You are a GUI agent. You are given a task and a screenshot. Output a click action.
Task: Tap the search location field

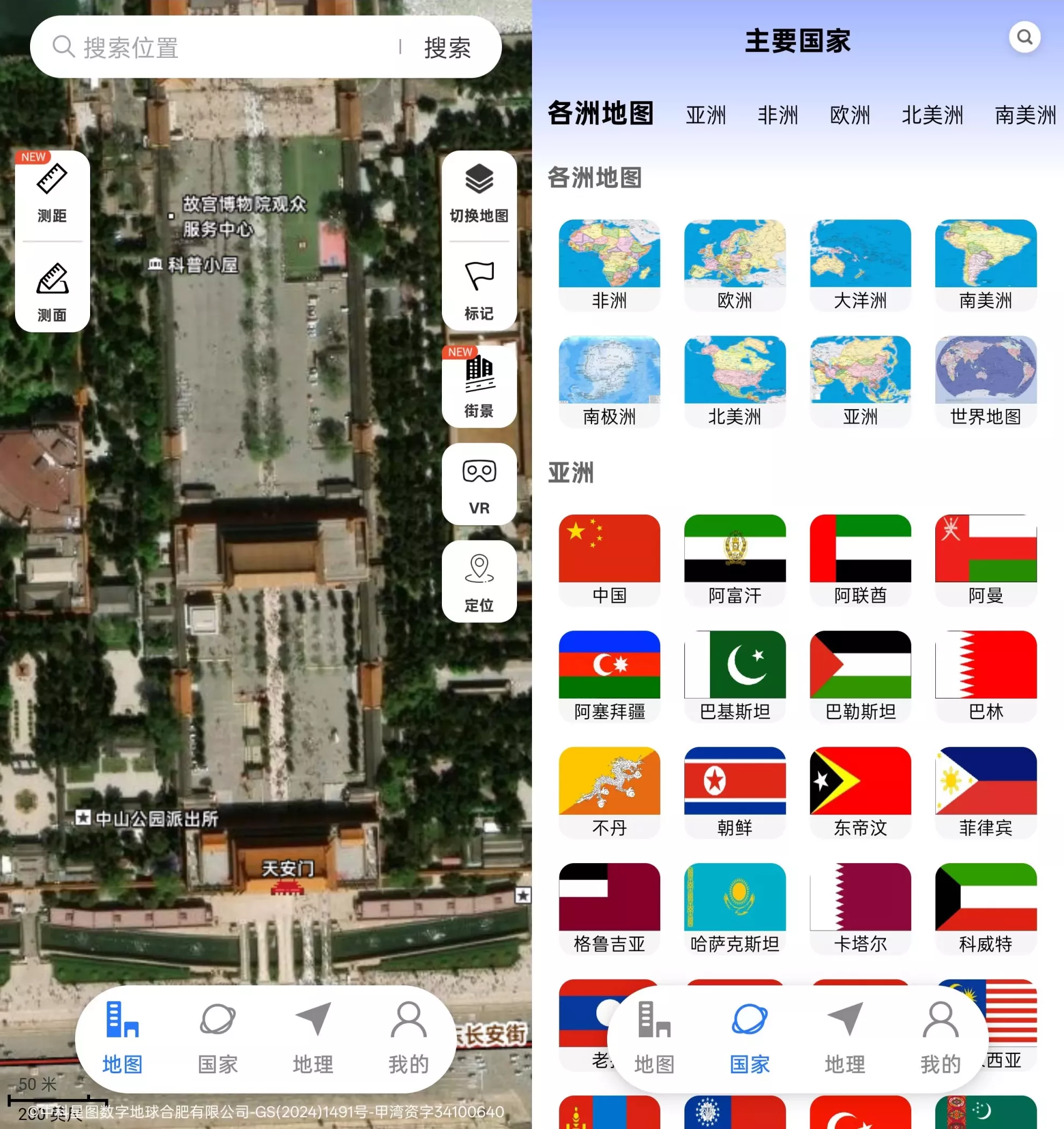(x=227, y=48)
